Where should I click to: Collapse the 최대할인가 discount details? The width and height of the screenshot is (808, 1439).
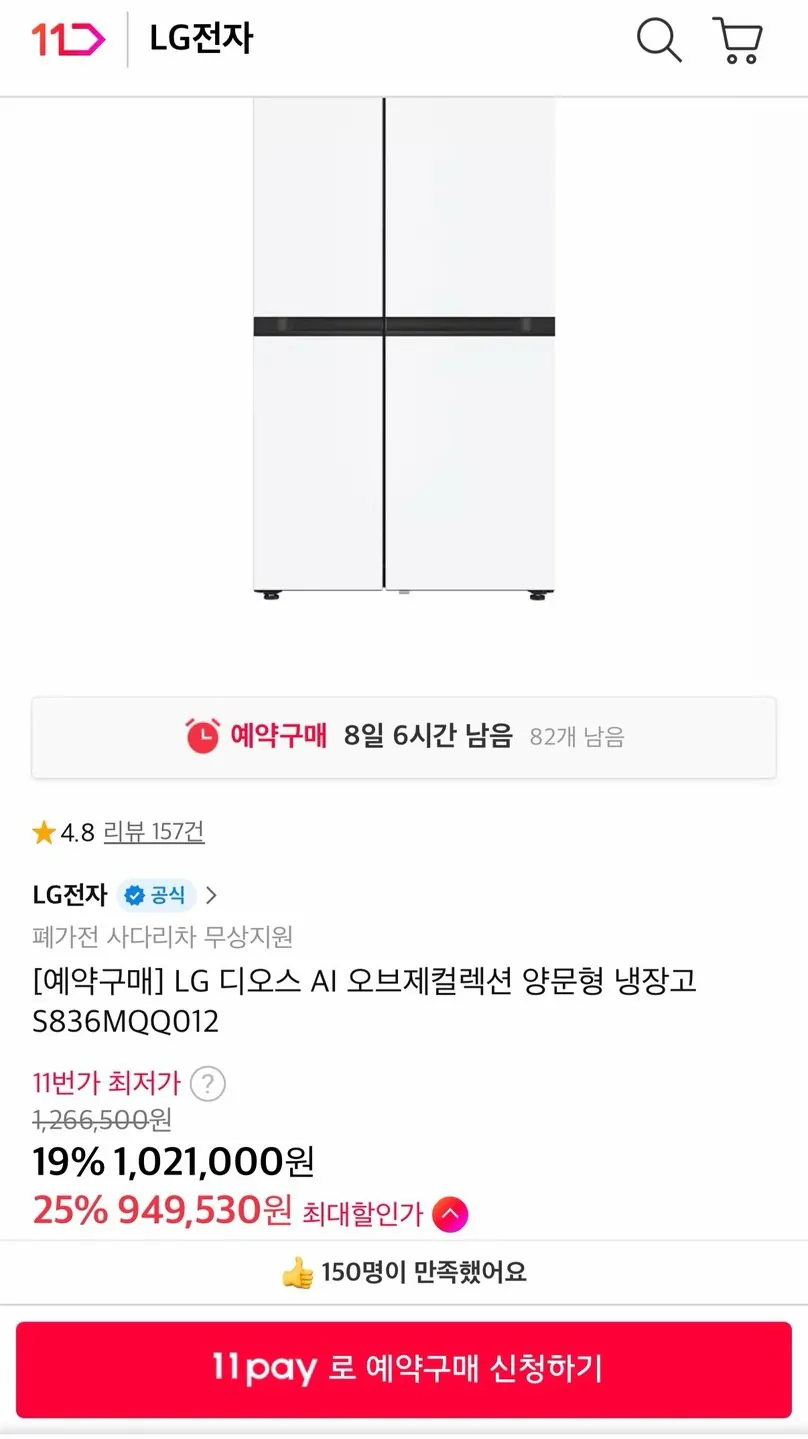click(449, 1213)
